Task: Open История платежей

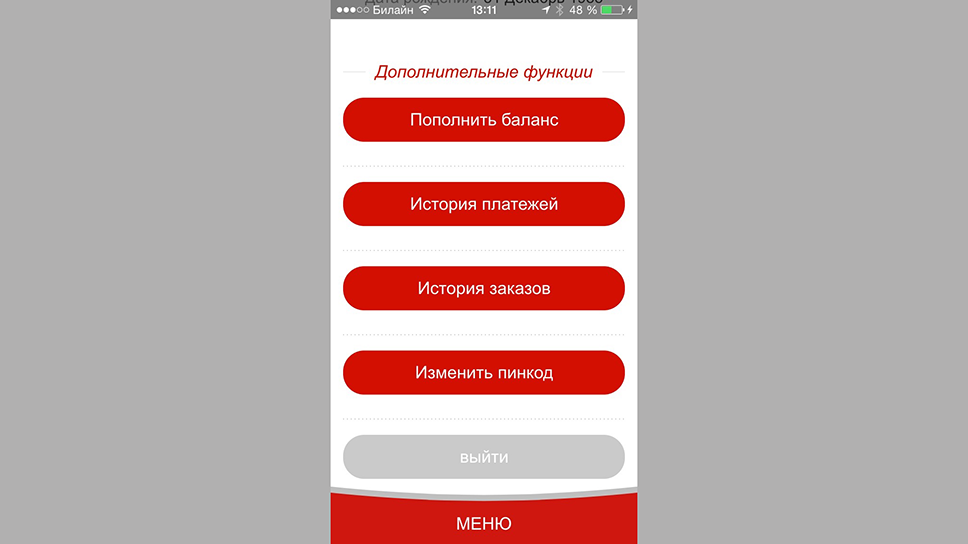Action: click(x=484, y=204)
